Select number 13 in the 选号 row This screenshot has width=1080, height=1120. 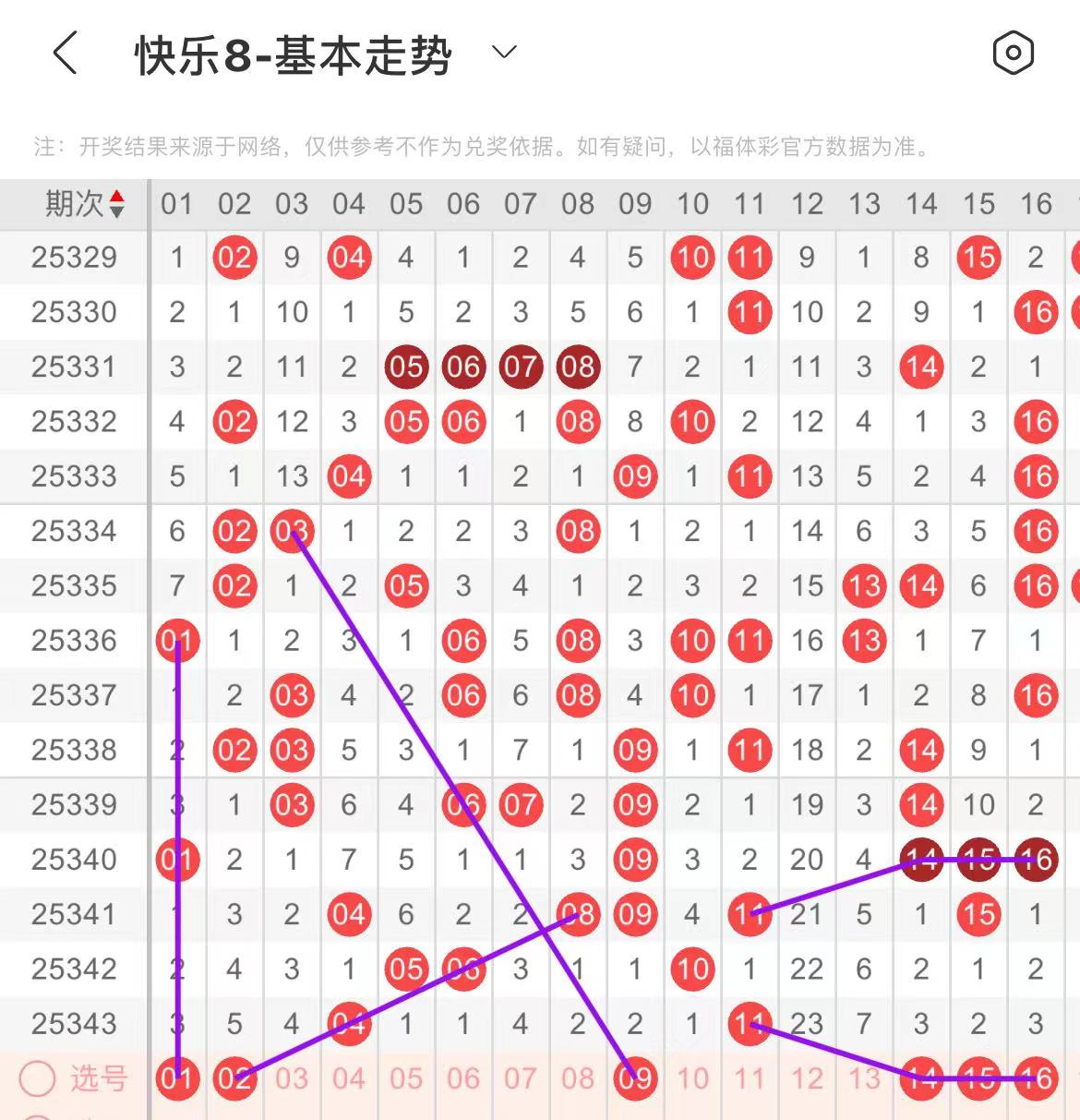864,1078
